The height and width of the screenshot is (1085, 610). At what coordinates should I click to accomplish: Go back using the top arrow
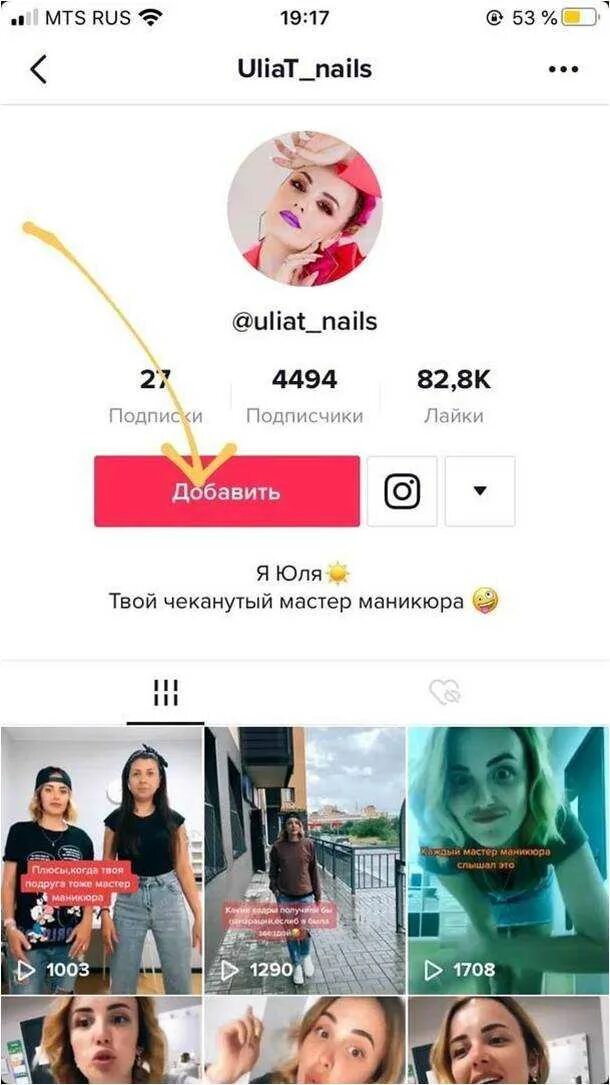39,69
